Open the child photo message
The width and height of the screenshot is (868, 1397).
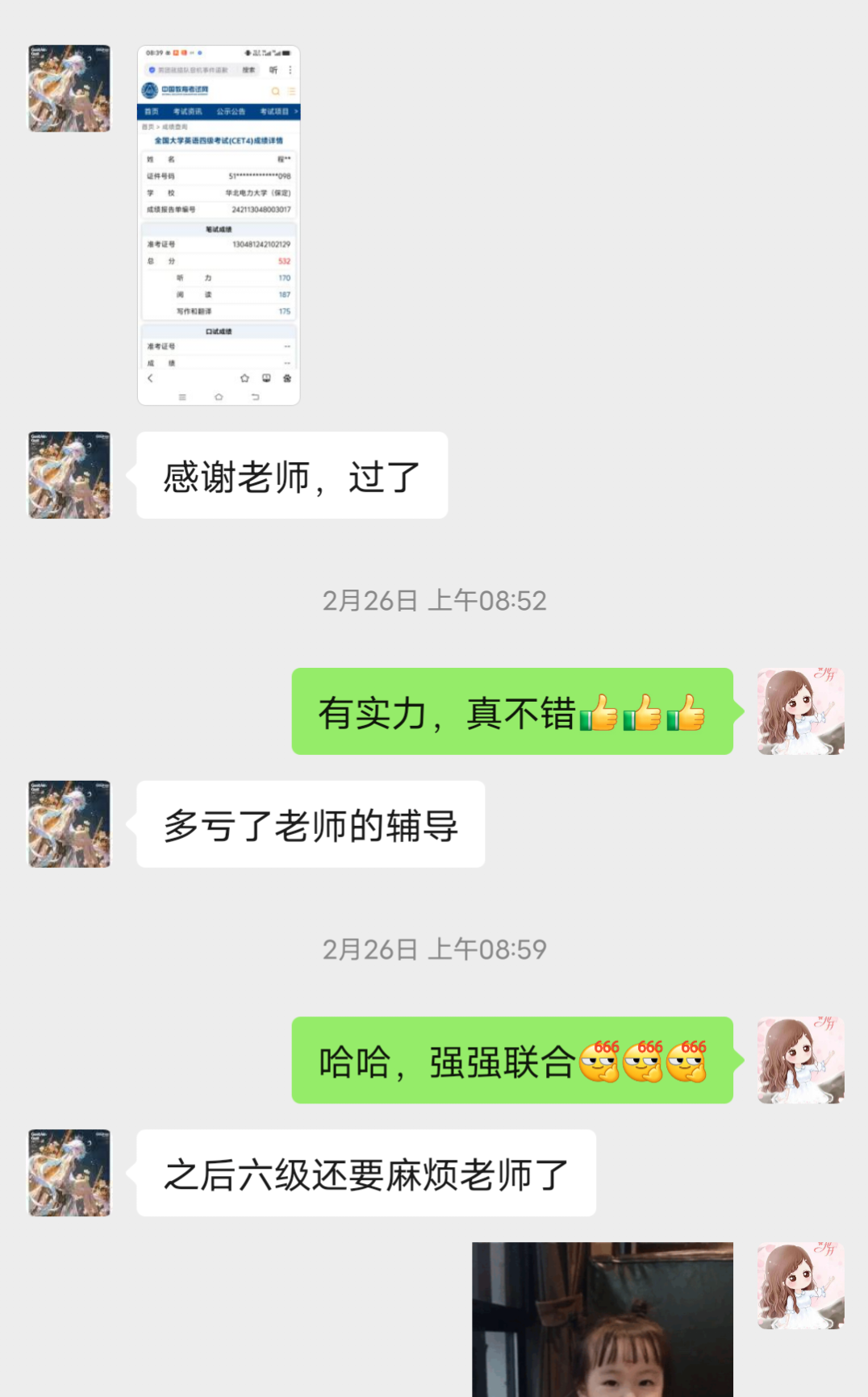pos(603,1320)
